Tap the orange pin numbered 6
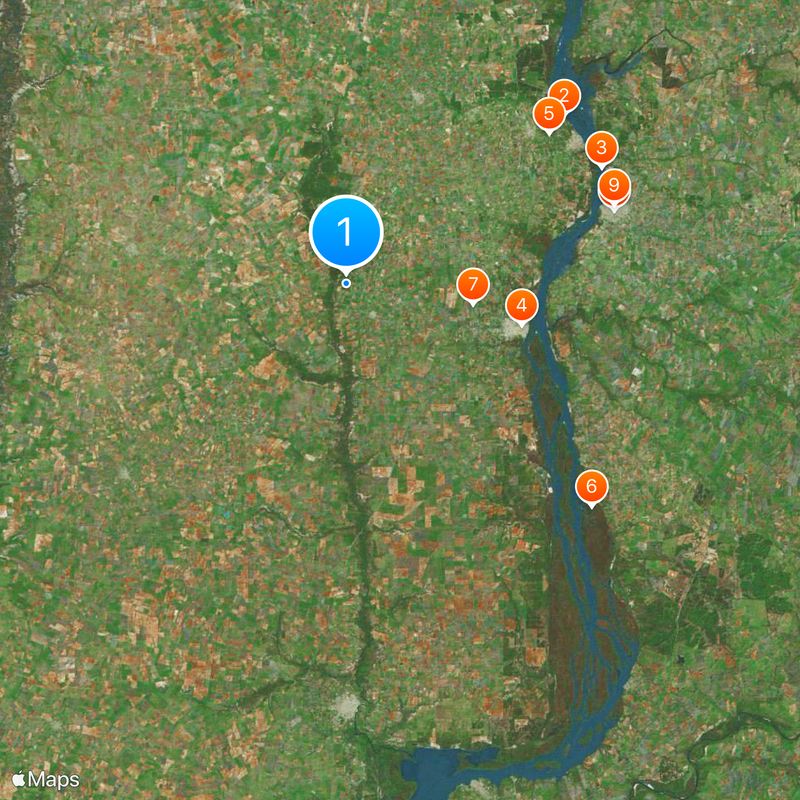The width and height of the screenshot is (800, 800). (x=591, y=486)
